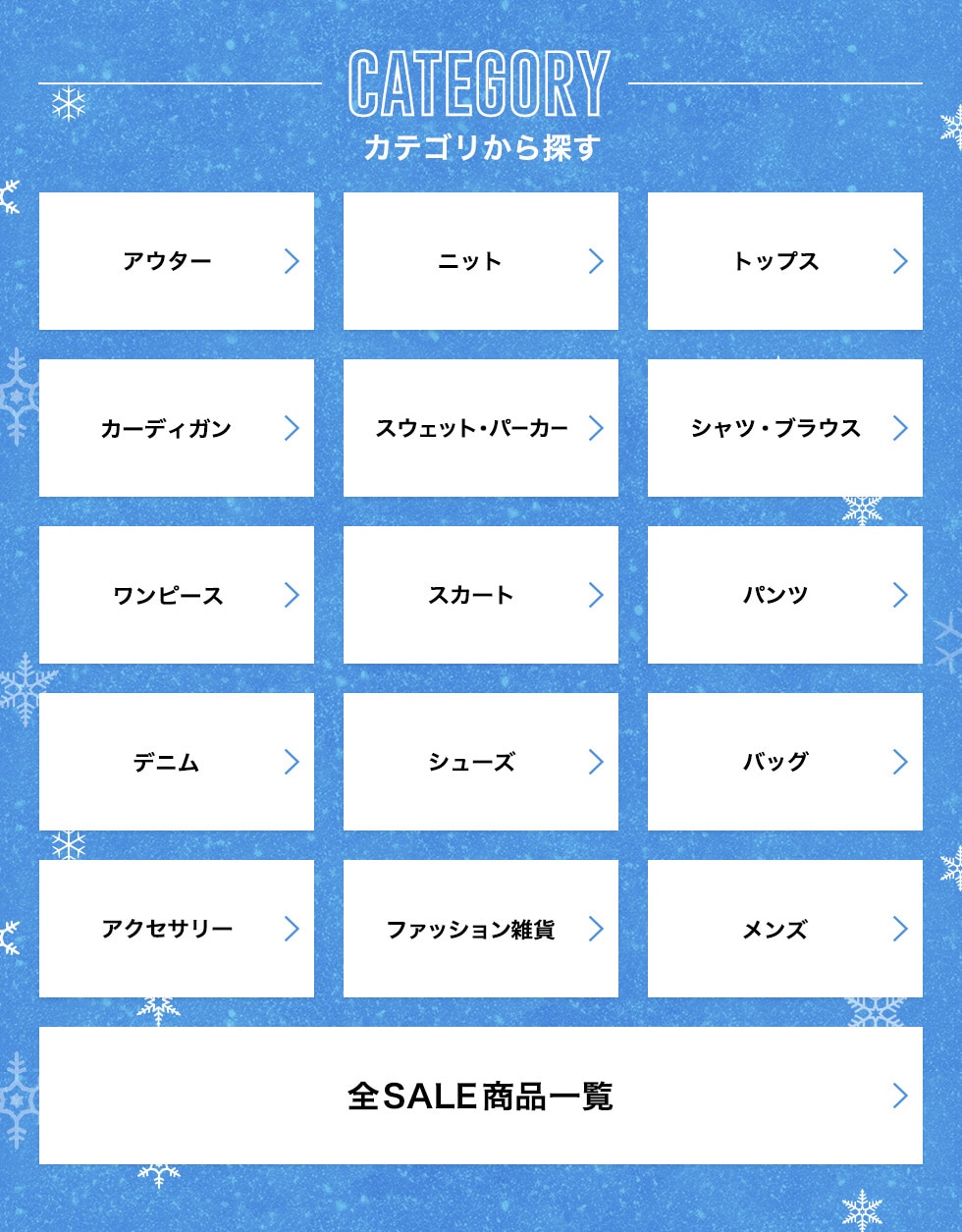Screen dimensions: 962x1232
Task: Open the バッグ category
Action: (x=785, y=762)
